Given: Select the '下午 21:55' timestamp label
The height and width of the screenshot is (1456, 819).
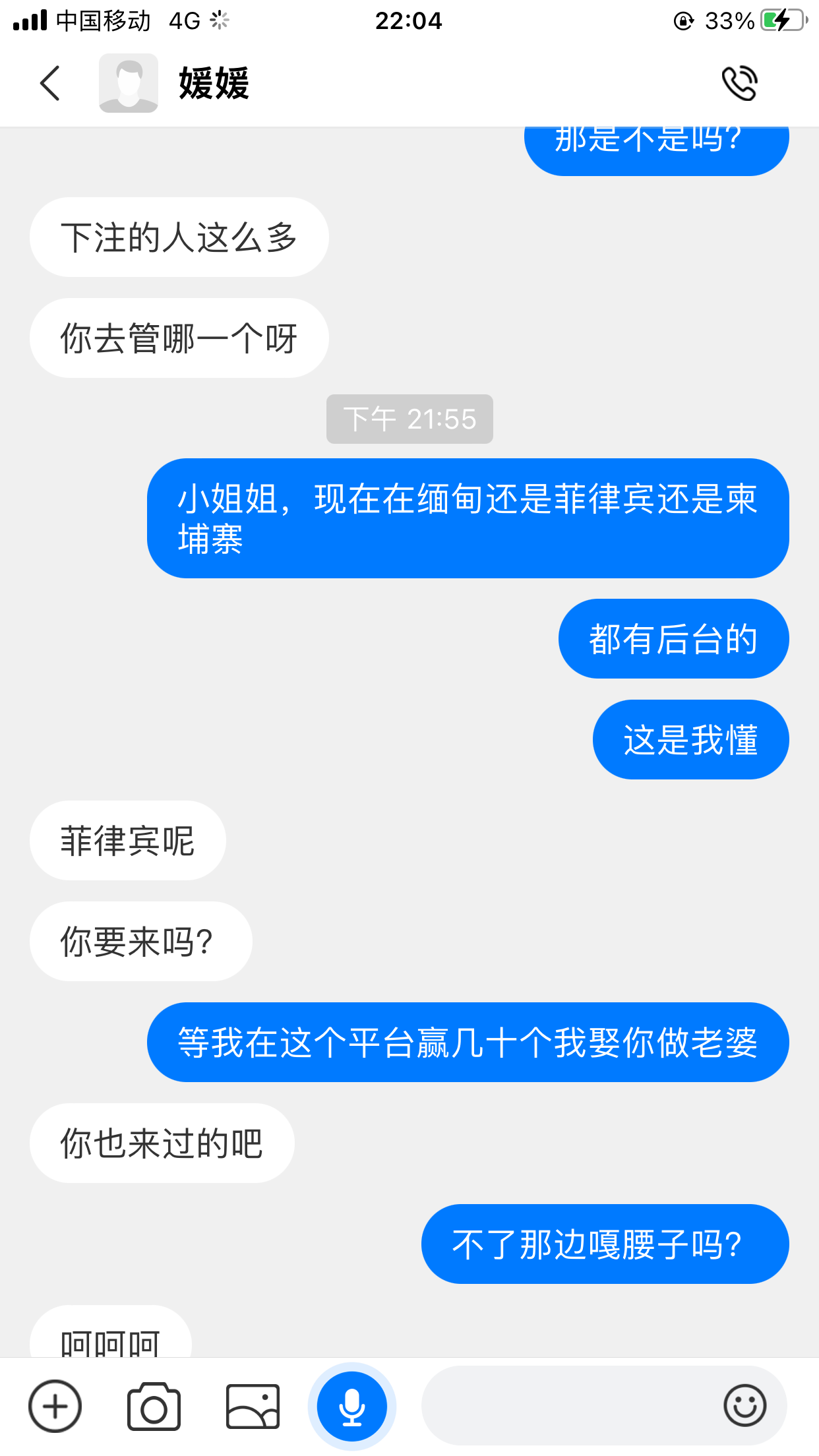Looking at the screenshot, I should click(x=409, y=419).
